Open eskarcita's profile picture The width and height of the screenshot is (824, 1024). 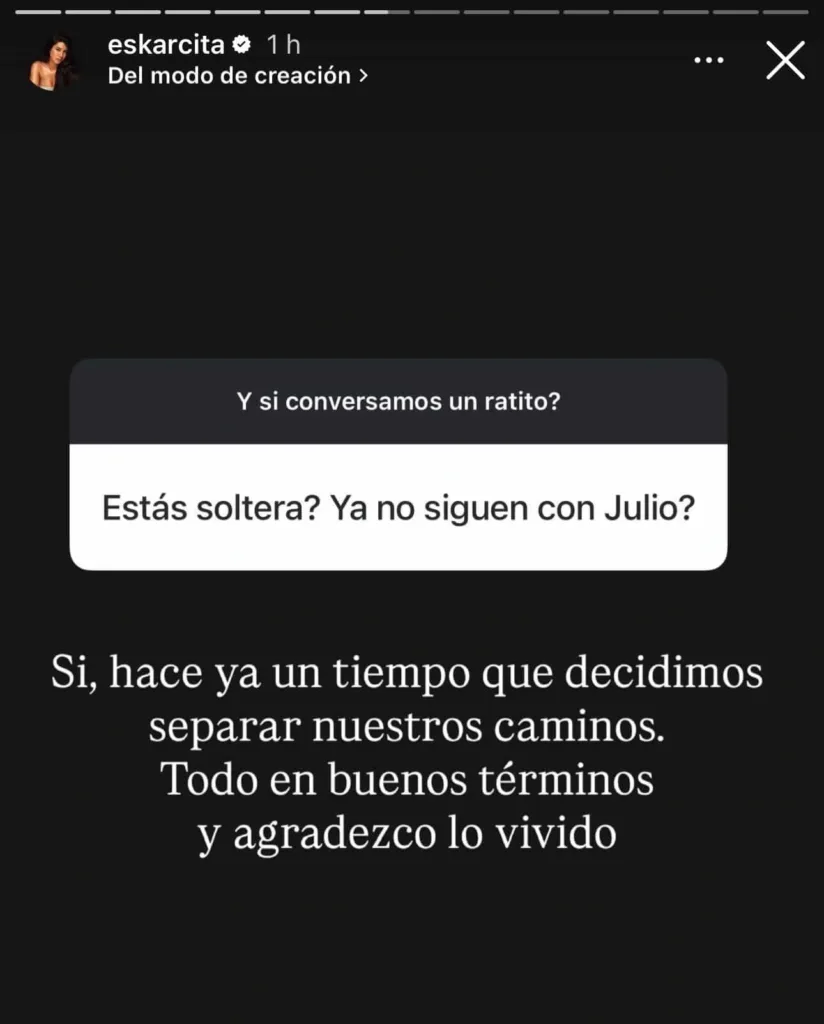point(54,62)
